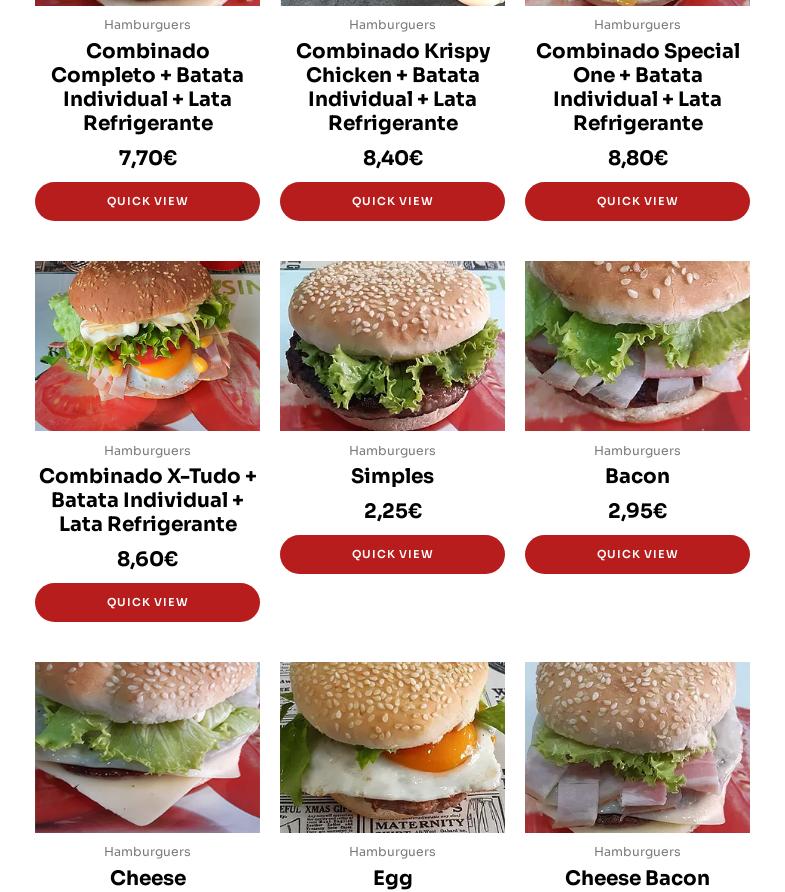Open the Cheese Bacon burger photo

coord(637,747)
